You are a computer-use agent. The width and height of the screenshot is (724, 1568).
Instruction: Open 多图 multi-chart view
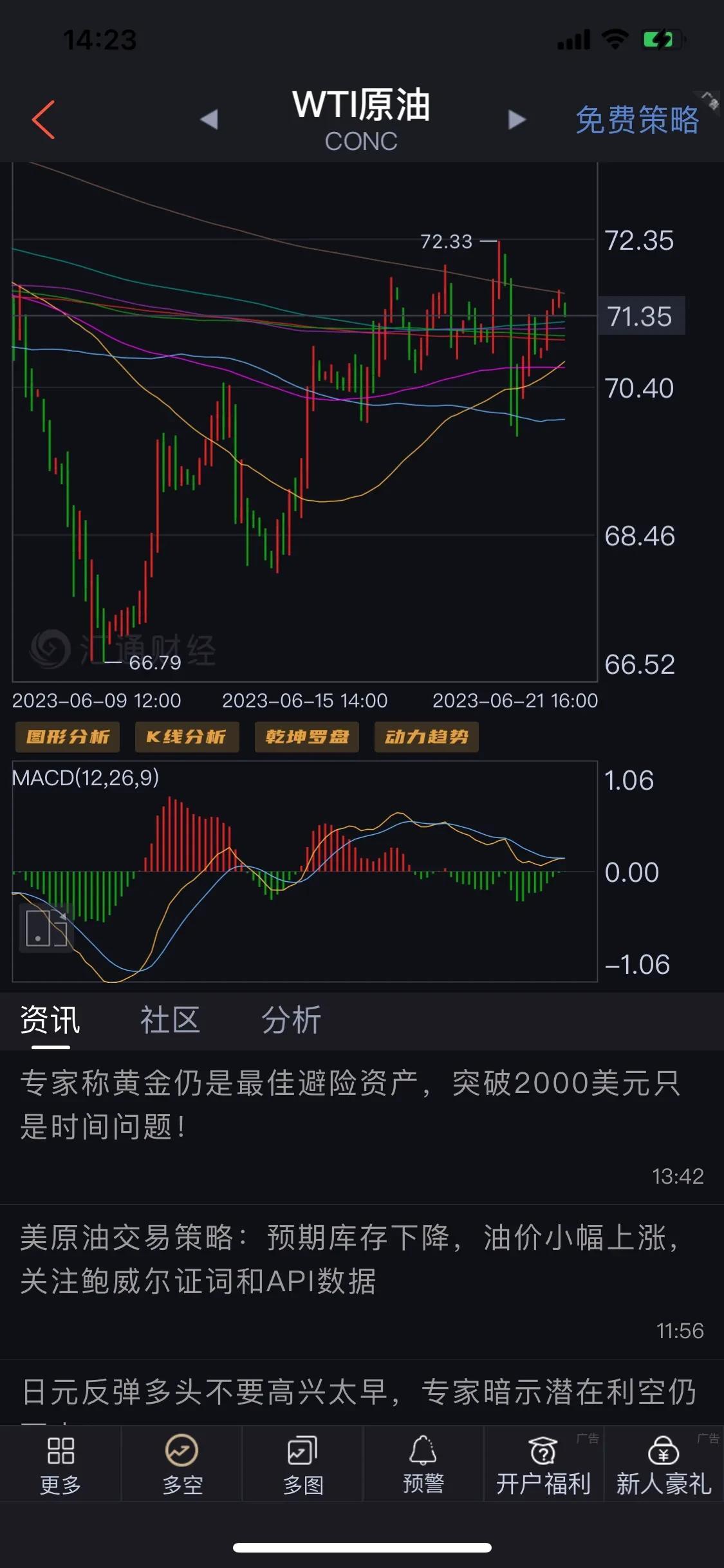[302, 1464]
